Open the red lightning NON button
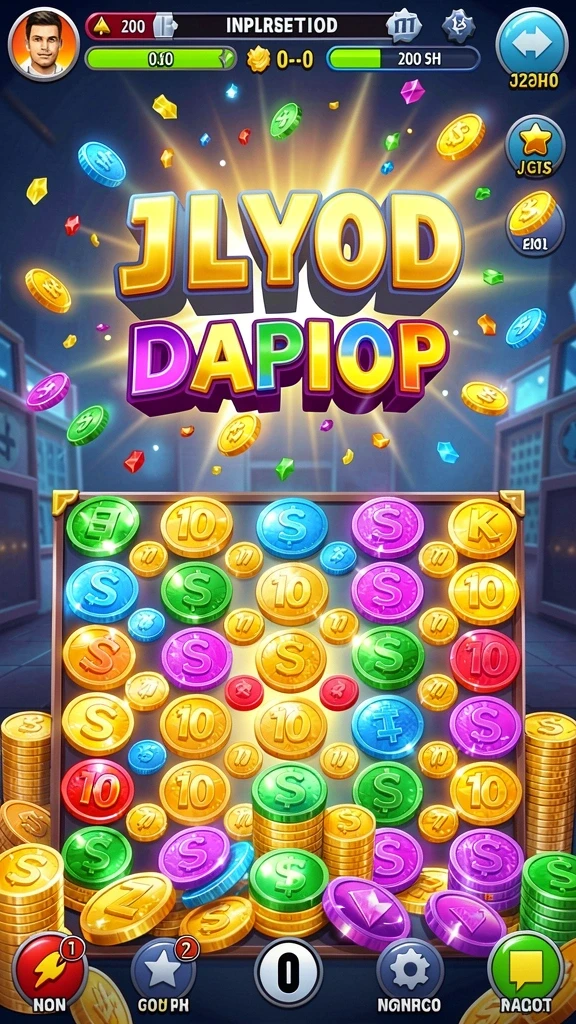Image resolution: width=576 pixels, height=1024 pixels. click(50, 971)
